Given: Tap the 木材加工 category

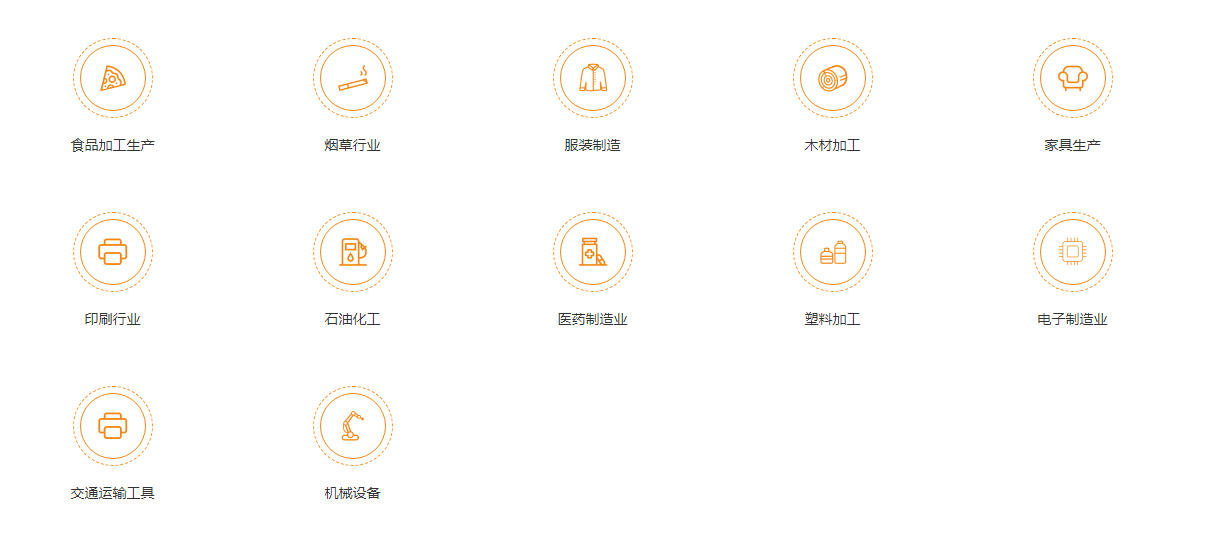Looking at the screenshot, I should (833, 79).
